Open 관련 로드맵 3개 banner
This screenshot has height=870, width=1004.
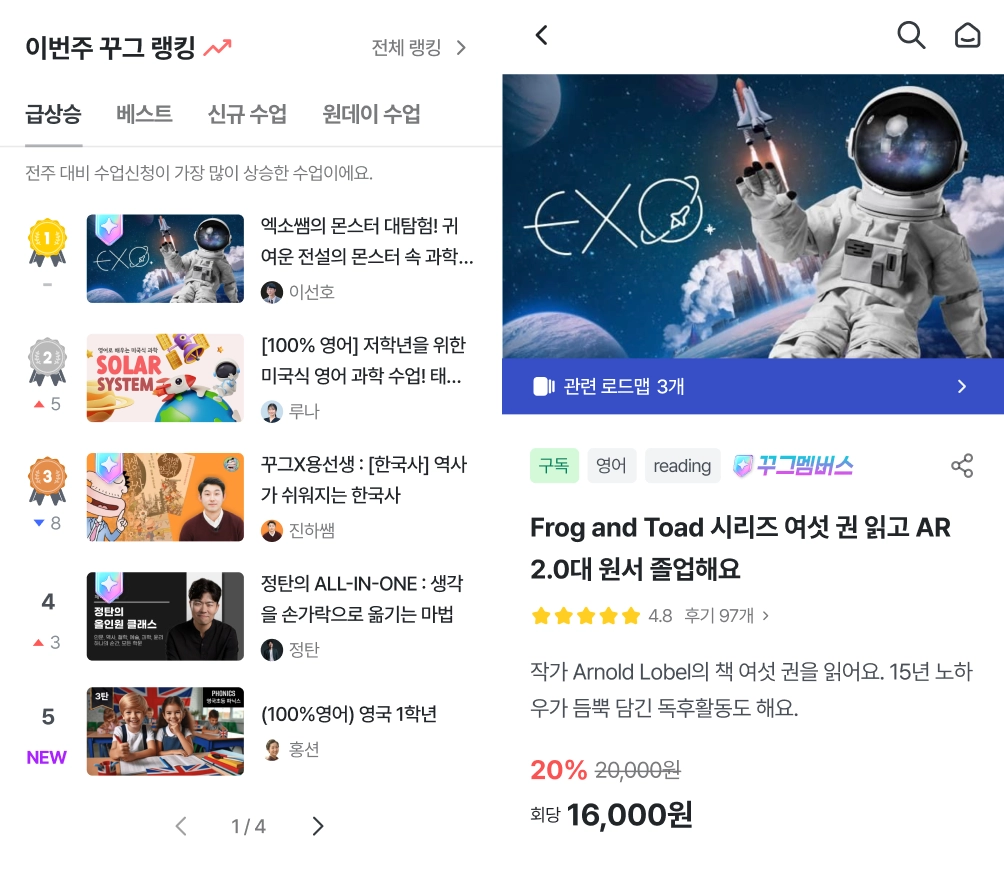click(752, 386)
